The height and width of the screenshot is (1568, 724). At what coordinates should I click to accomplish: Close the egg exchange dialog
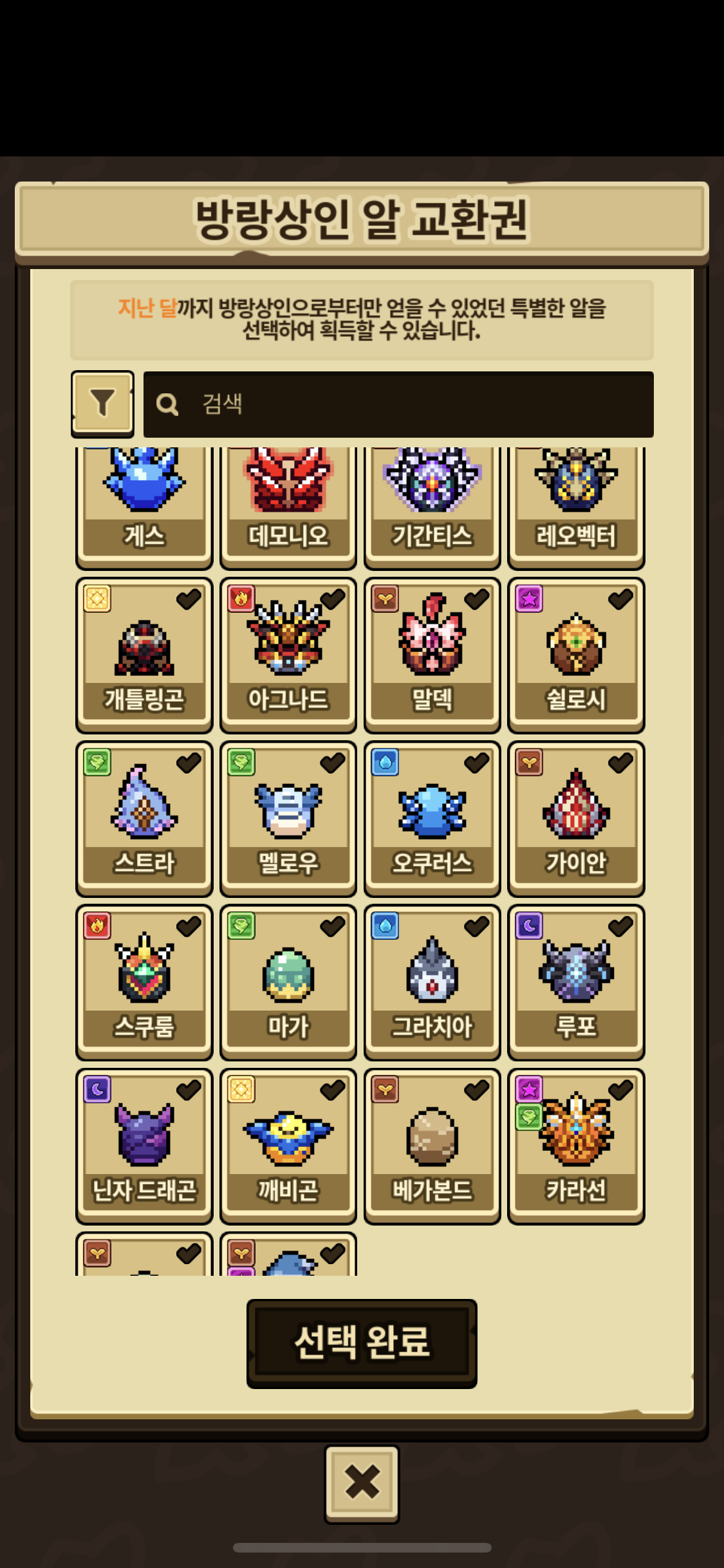pos(362,1484)
